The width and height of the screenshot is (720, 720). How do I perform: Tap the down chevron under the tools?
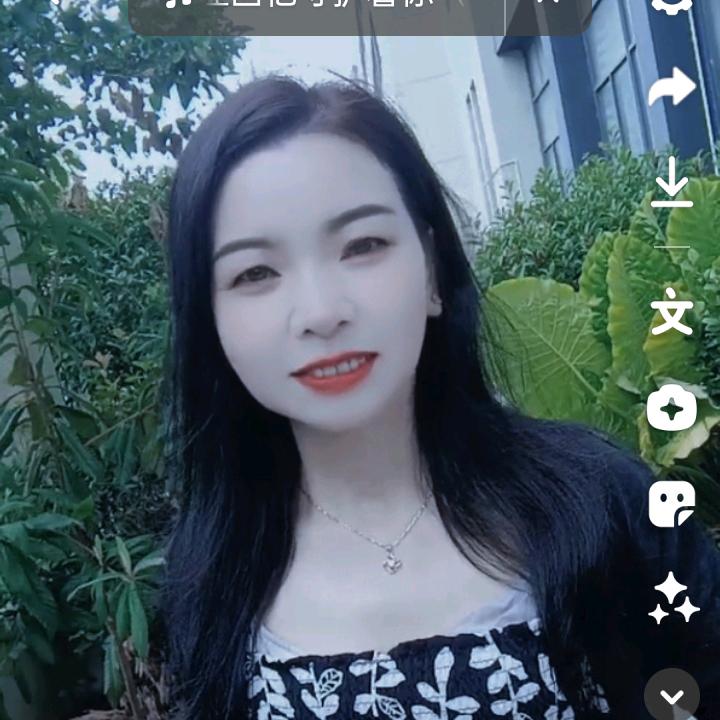click(x=672, y=696)
